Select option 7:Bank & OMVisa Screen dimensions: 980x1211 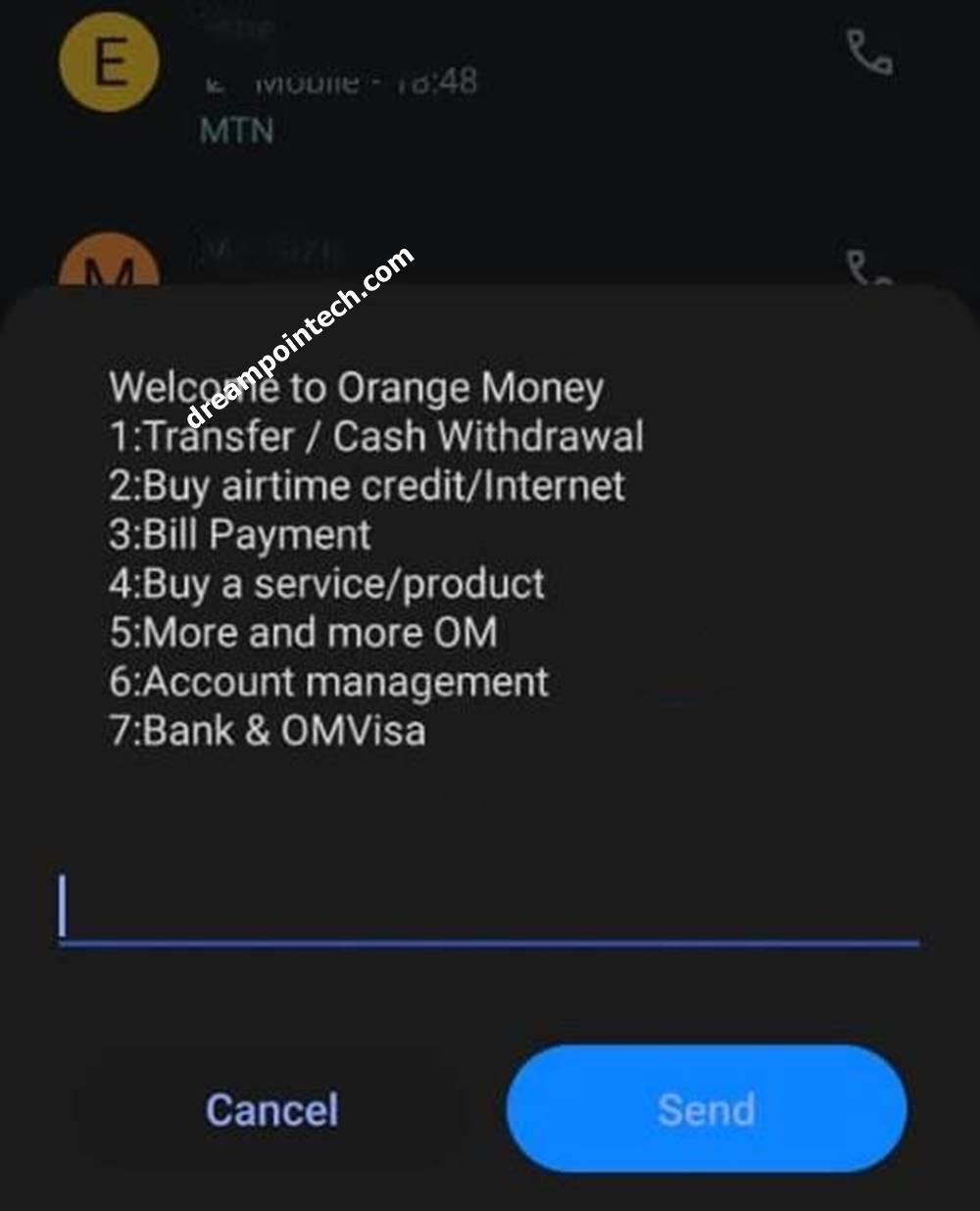point(266,730)
